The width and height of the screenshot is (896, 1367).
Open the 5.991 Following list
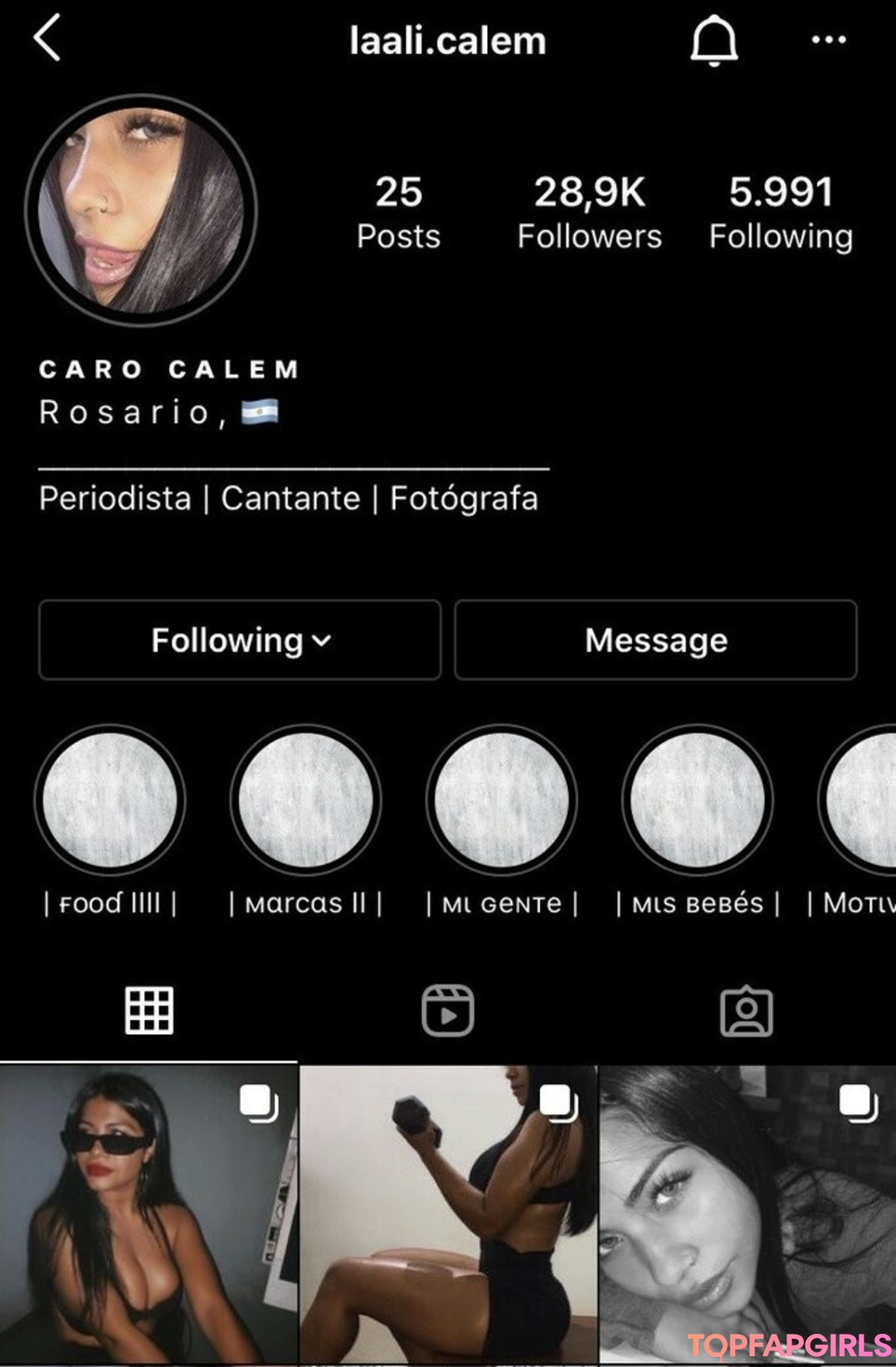point(781,212)
